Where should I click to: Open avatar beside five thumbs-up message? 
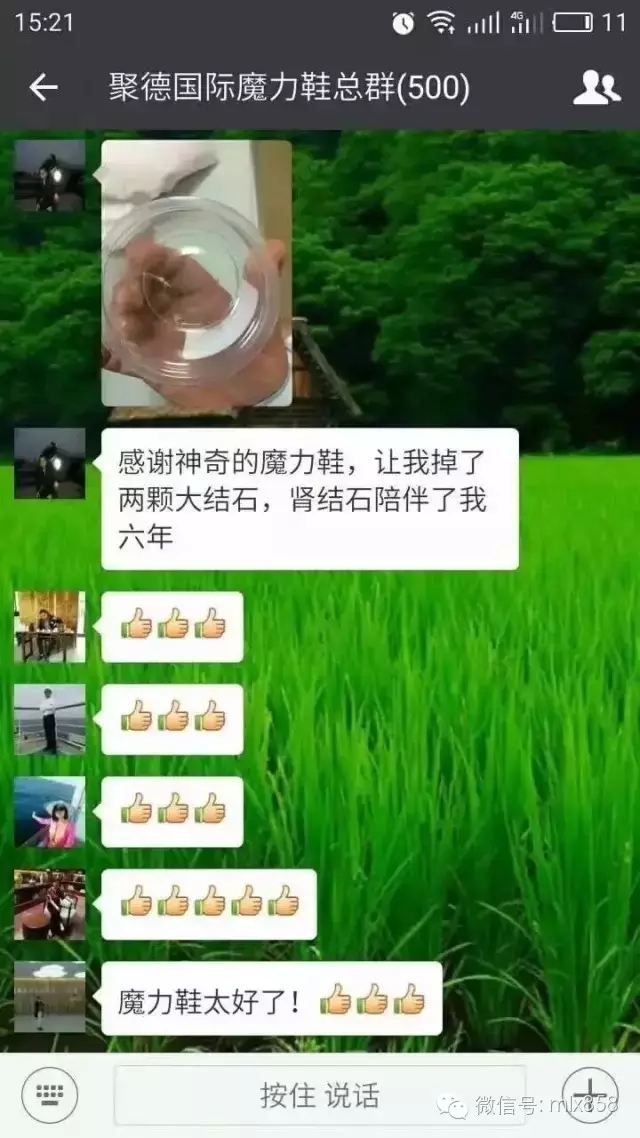[49, 904]
